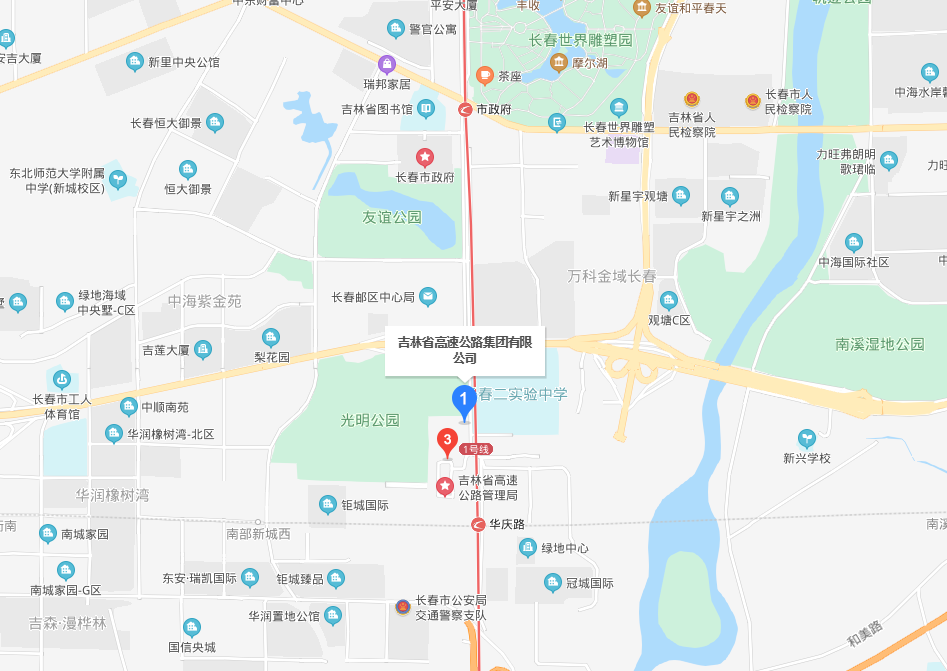Tap the blue map marker numbered 1
Screen dimensions: 947x671
tap(463, 400)
